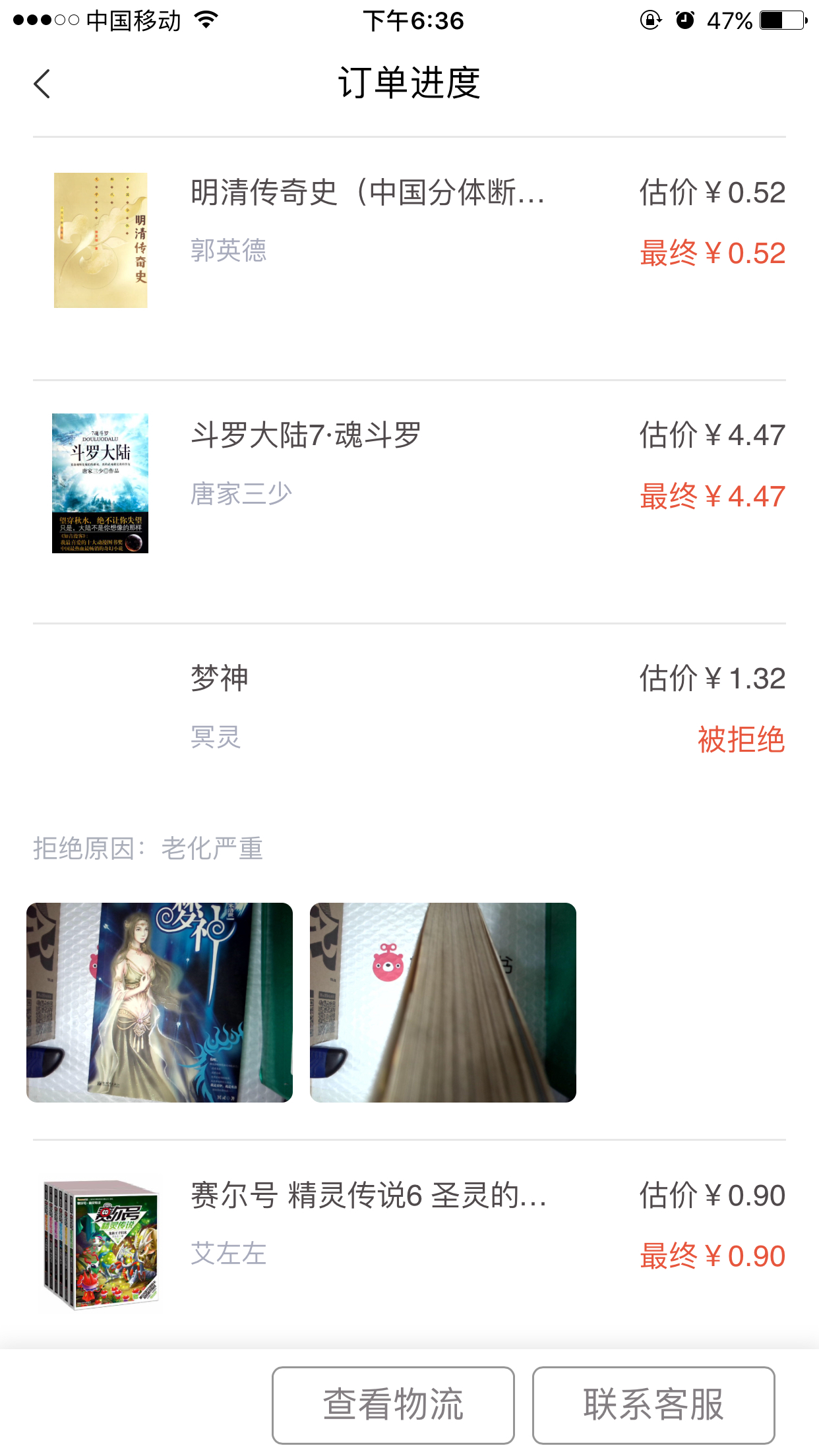
Task: Open the 斗罗大陆7·魂斗罗 book item
Action: [409, 483]
